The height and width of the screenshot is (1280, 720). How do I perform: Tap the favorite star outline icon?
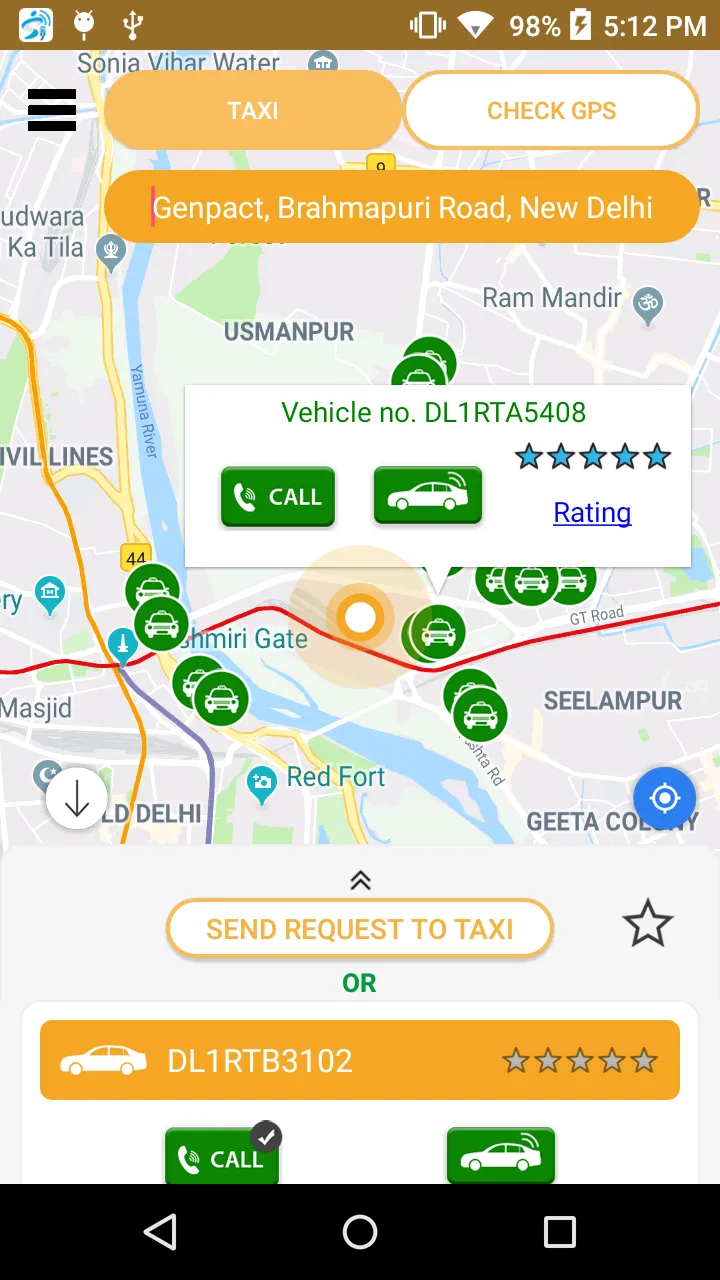coord(648,924)
